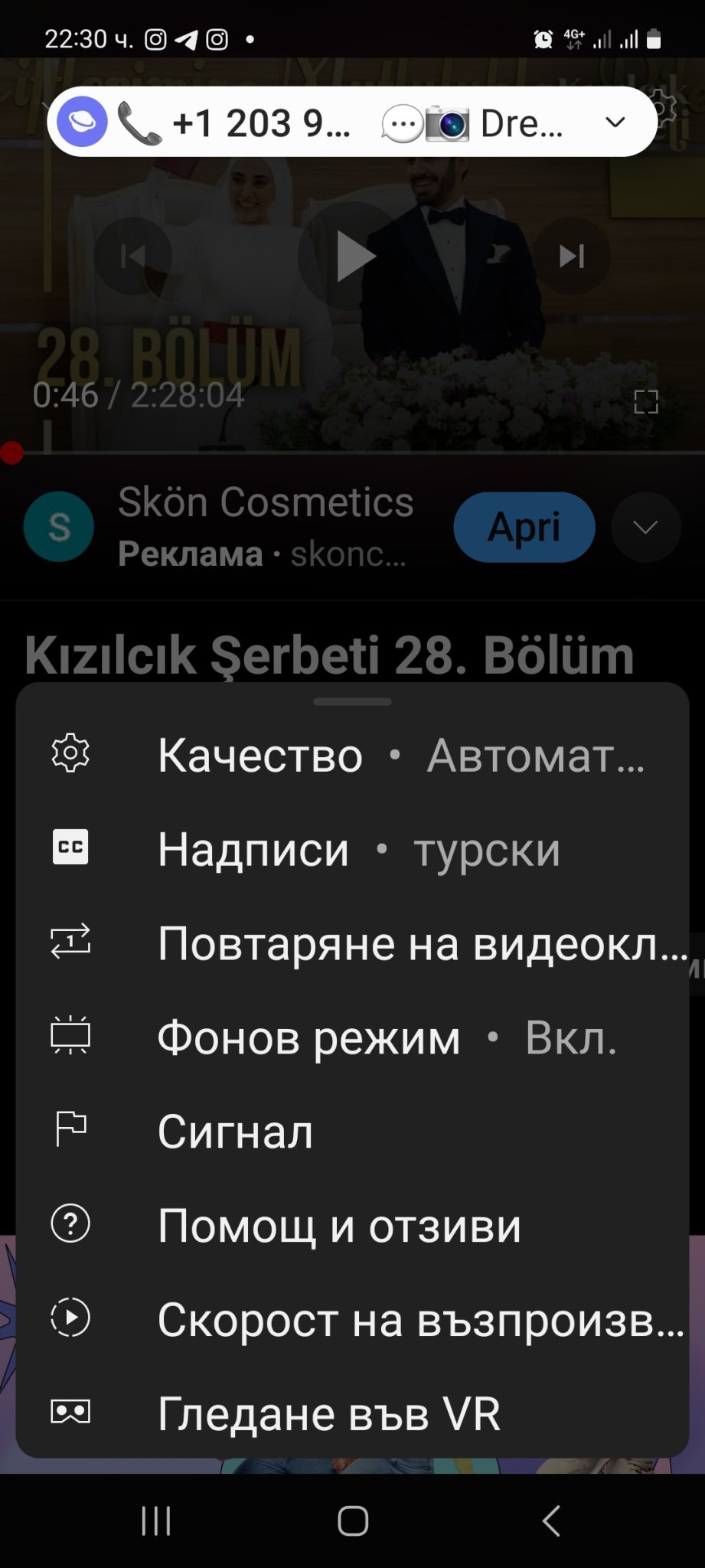Image resolution: width=705 pixels, height=1568 pixels.
Task: Open the Качество video quality setting
Action: point(352,756)
